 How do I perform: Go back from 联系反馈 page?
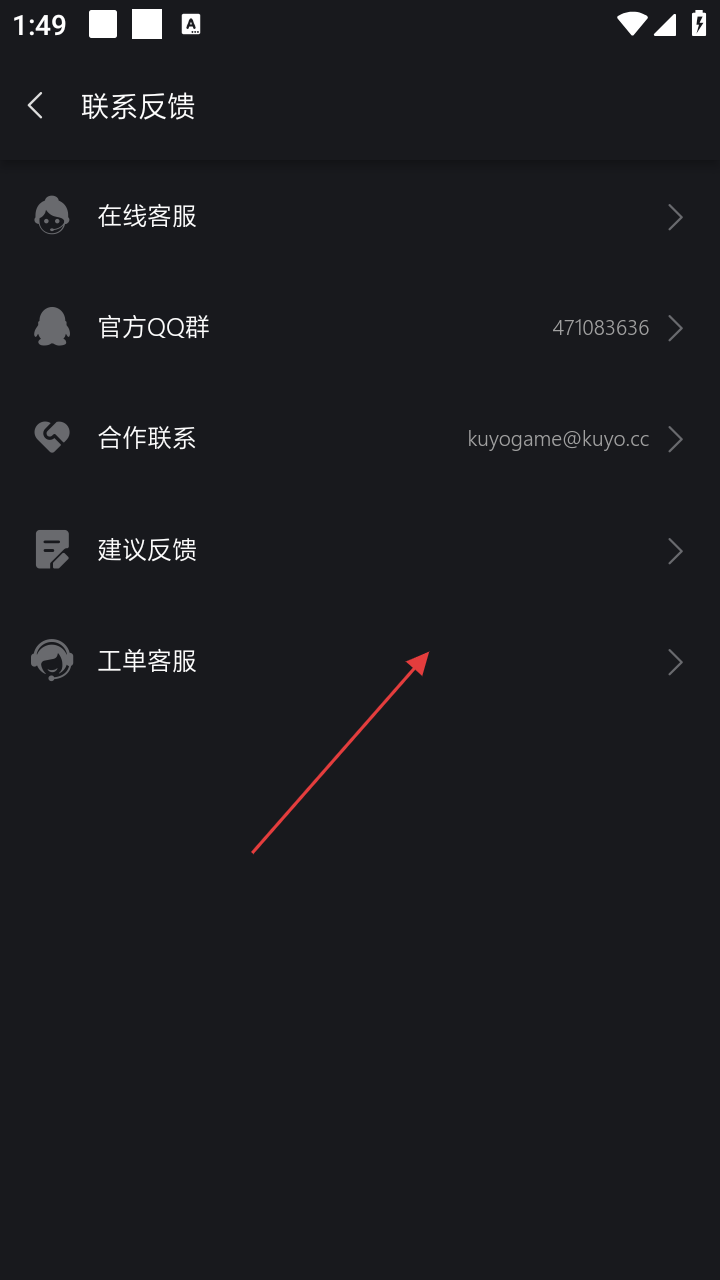(x=36, y=106)
